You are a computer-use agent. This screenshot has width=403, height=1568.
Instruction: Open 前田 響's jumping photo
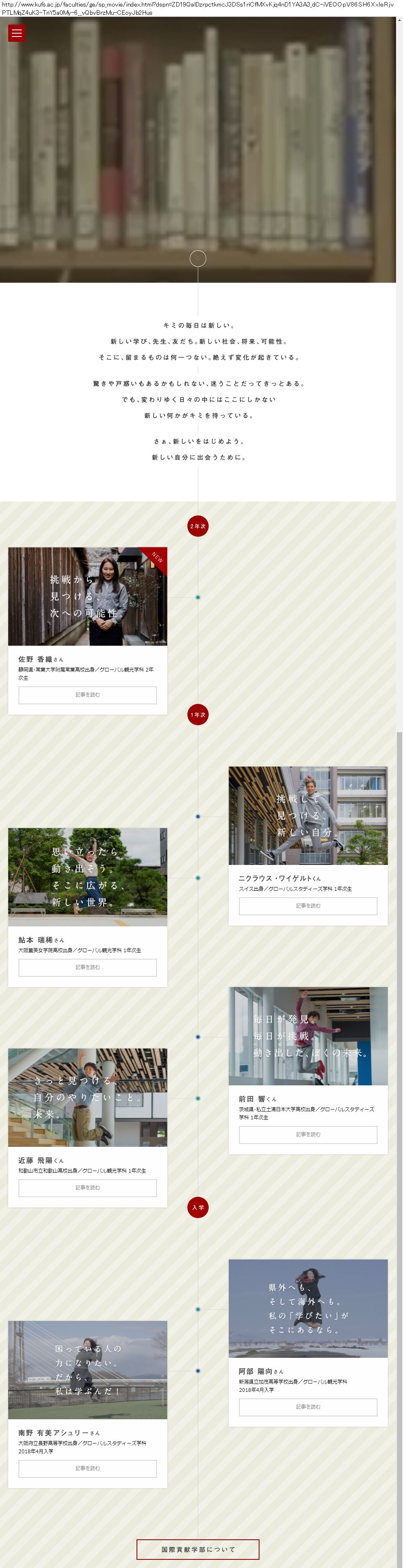tap(308, 1036)
